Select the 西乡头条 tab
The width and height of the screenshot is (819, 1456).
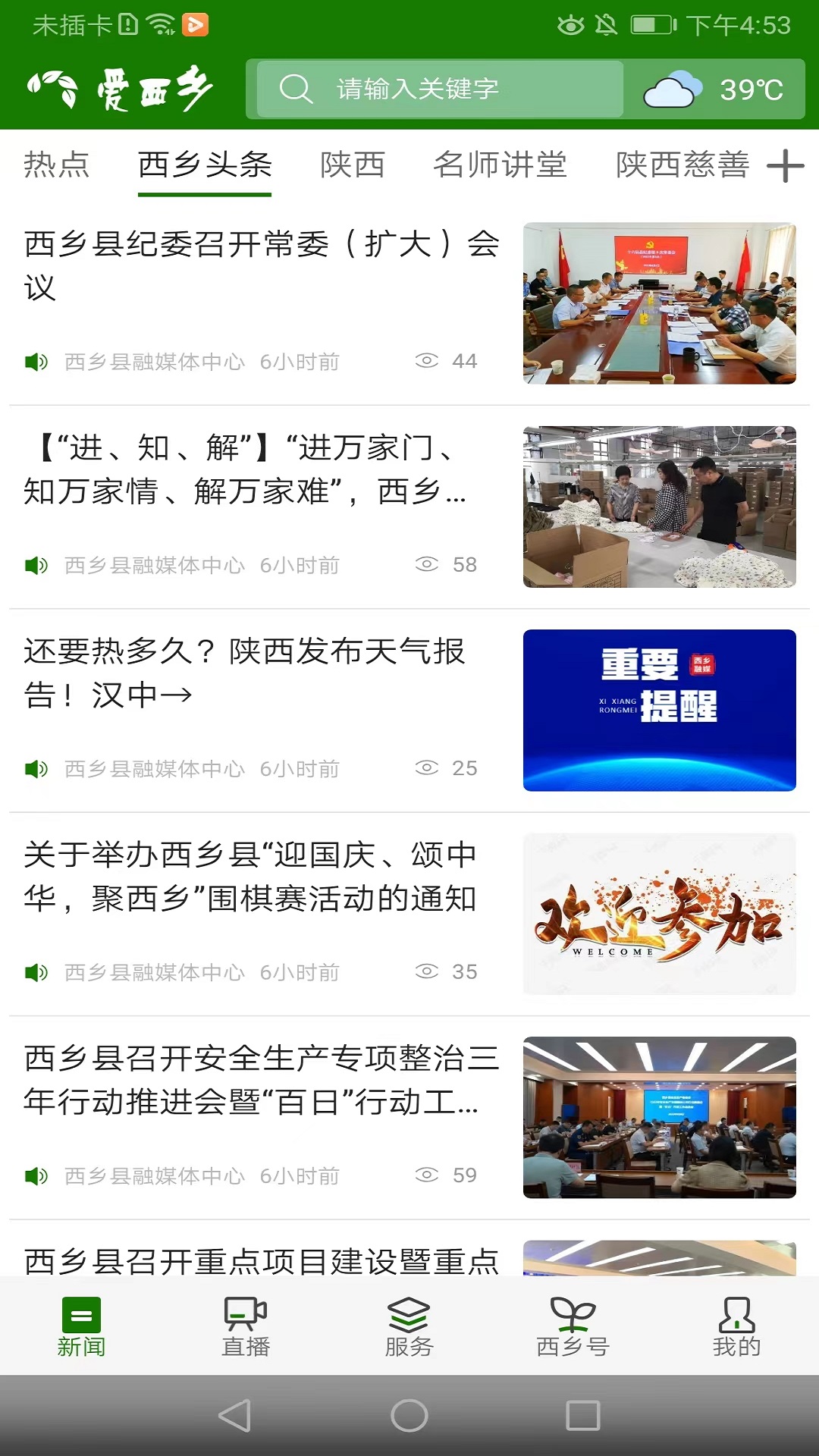pyautogui.click(x=205, y=165)
